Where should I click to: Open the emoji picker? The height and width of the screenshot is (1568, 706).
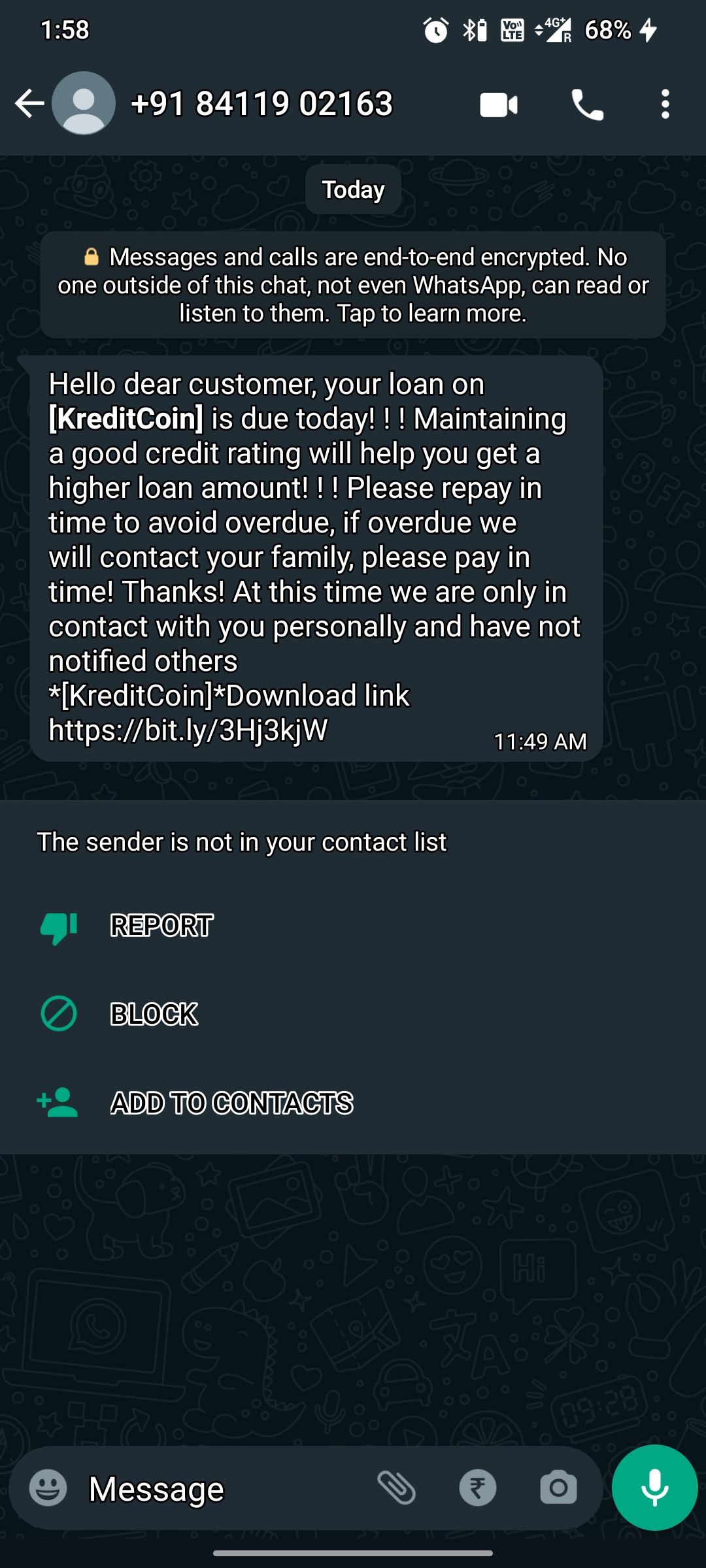[x=48, y=1488]
